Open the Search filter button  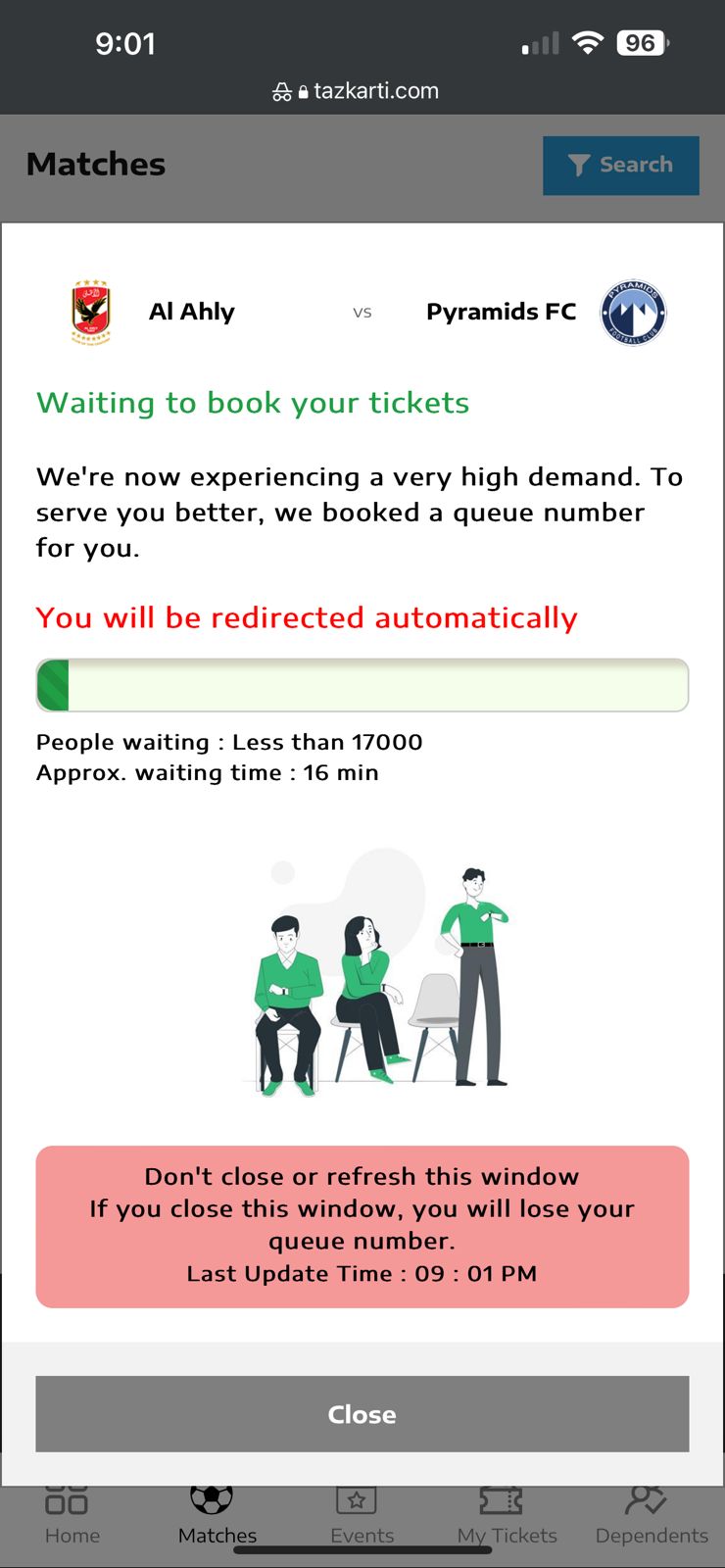620,165
